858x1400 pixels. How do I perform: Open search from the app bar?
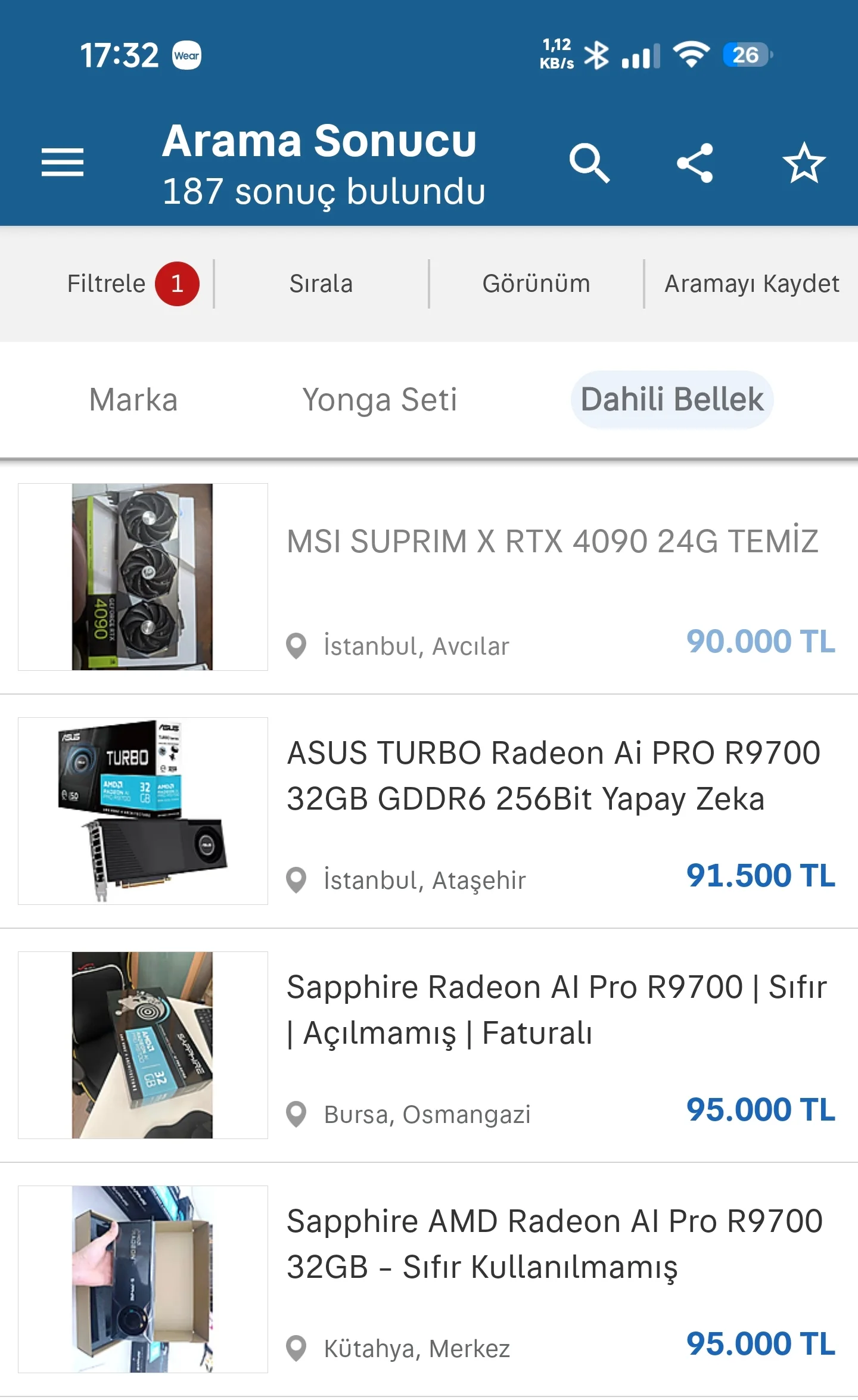click(x=589, y=163)
